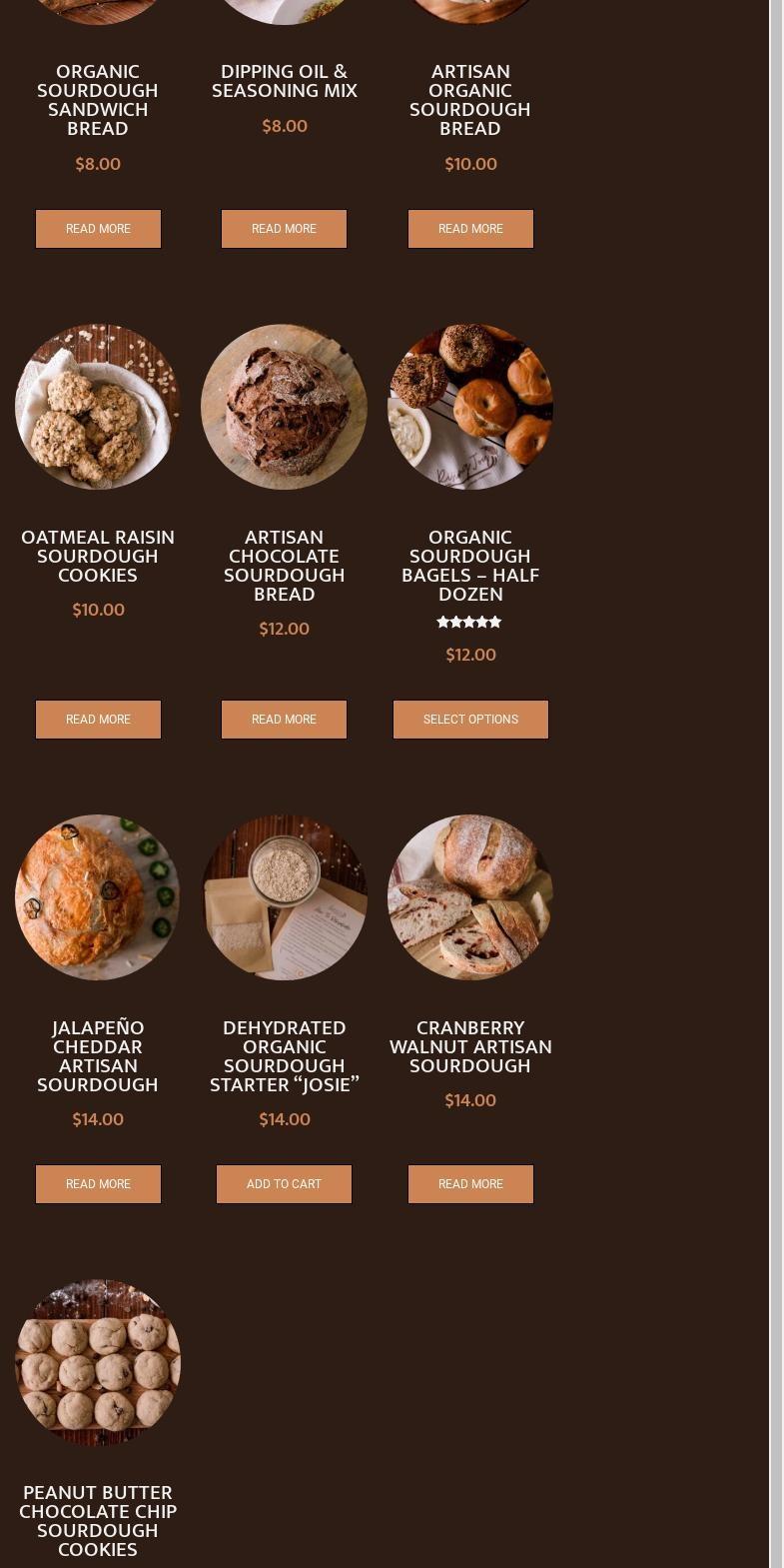Viewport: 784px width, 1568px height.
Task: Open the Artisan Chocolate Sourdough Bread photo
Action: pos(284,407)
